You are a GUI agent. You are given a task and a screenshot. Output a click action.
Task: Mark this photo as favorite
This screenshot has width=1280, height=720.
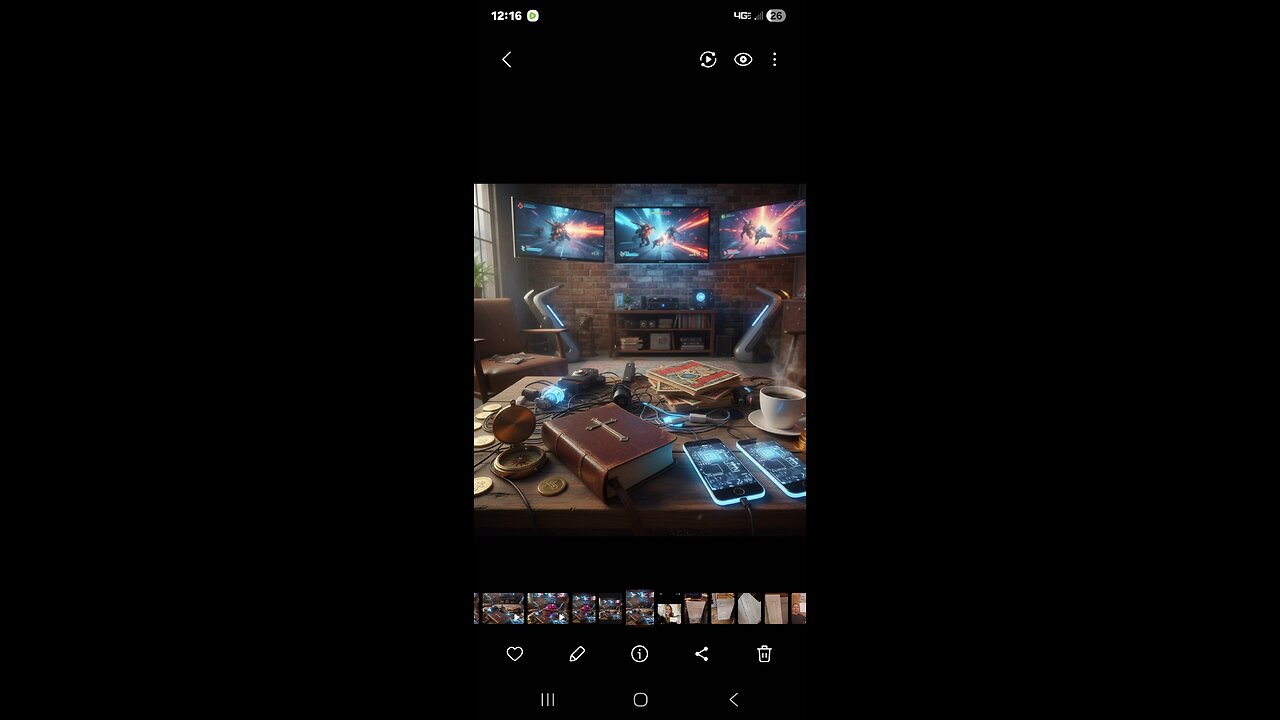point(515,654)
